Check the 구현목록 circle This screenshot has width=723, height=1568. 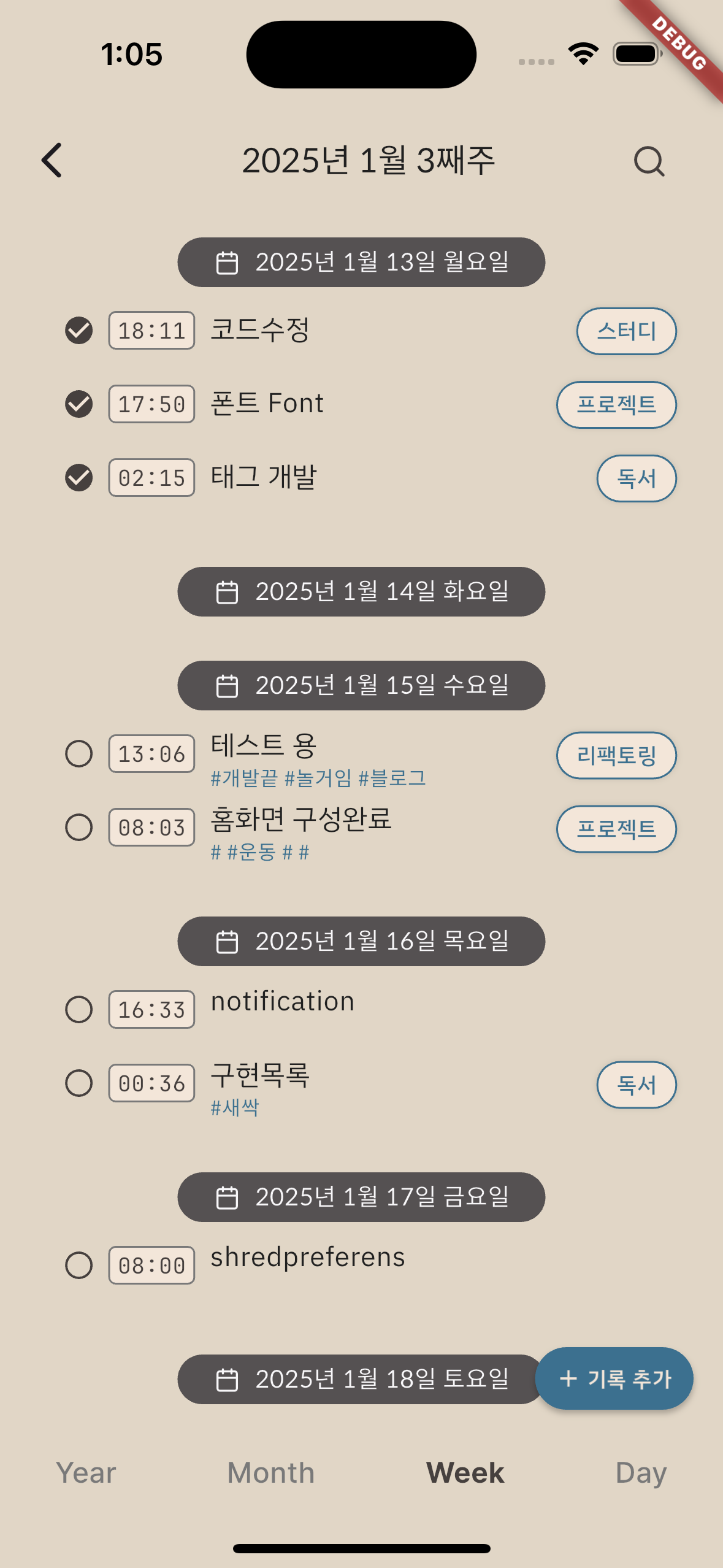point(79,1083)
